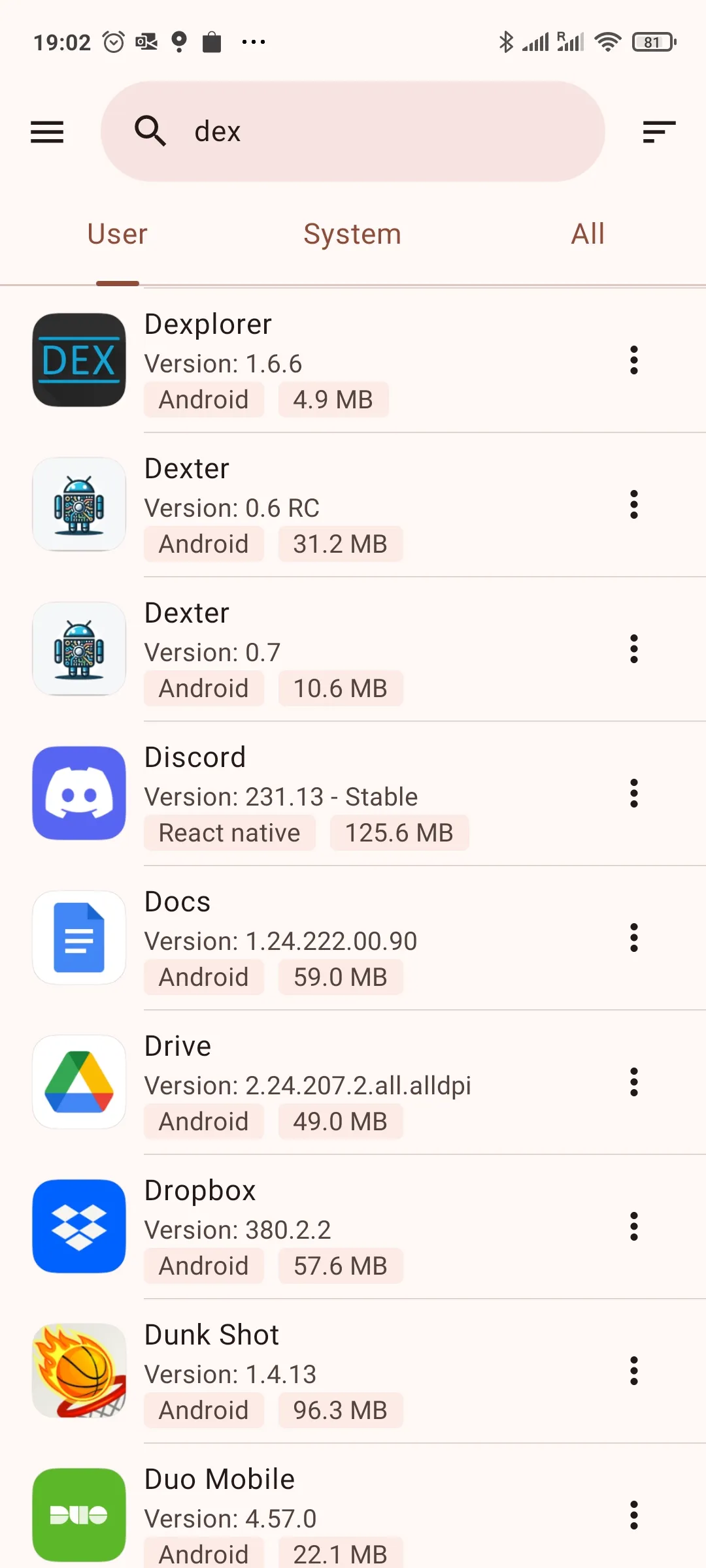Screen dimensions: 706x1568
Task: Open the Dexplorer app entry
Action: 327,361
